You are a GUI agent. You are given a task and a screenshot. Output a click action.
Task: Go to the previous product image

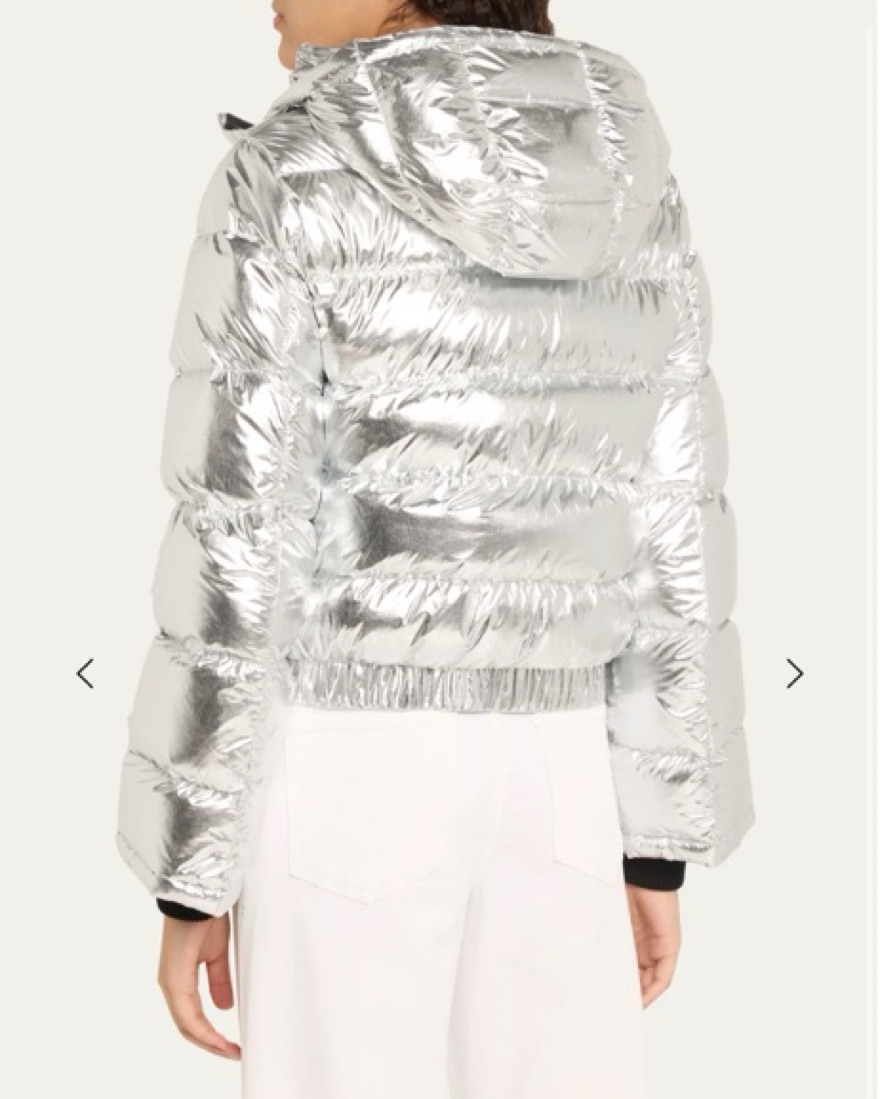(x=85, y=674)
